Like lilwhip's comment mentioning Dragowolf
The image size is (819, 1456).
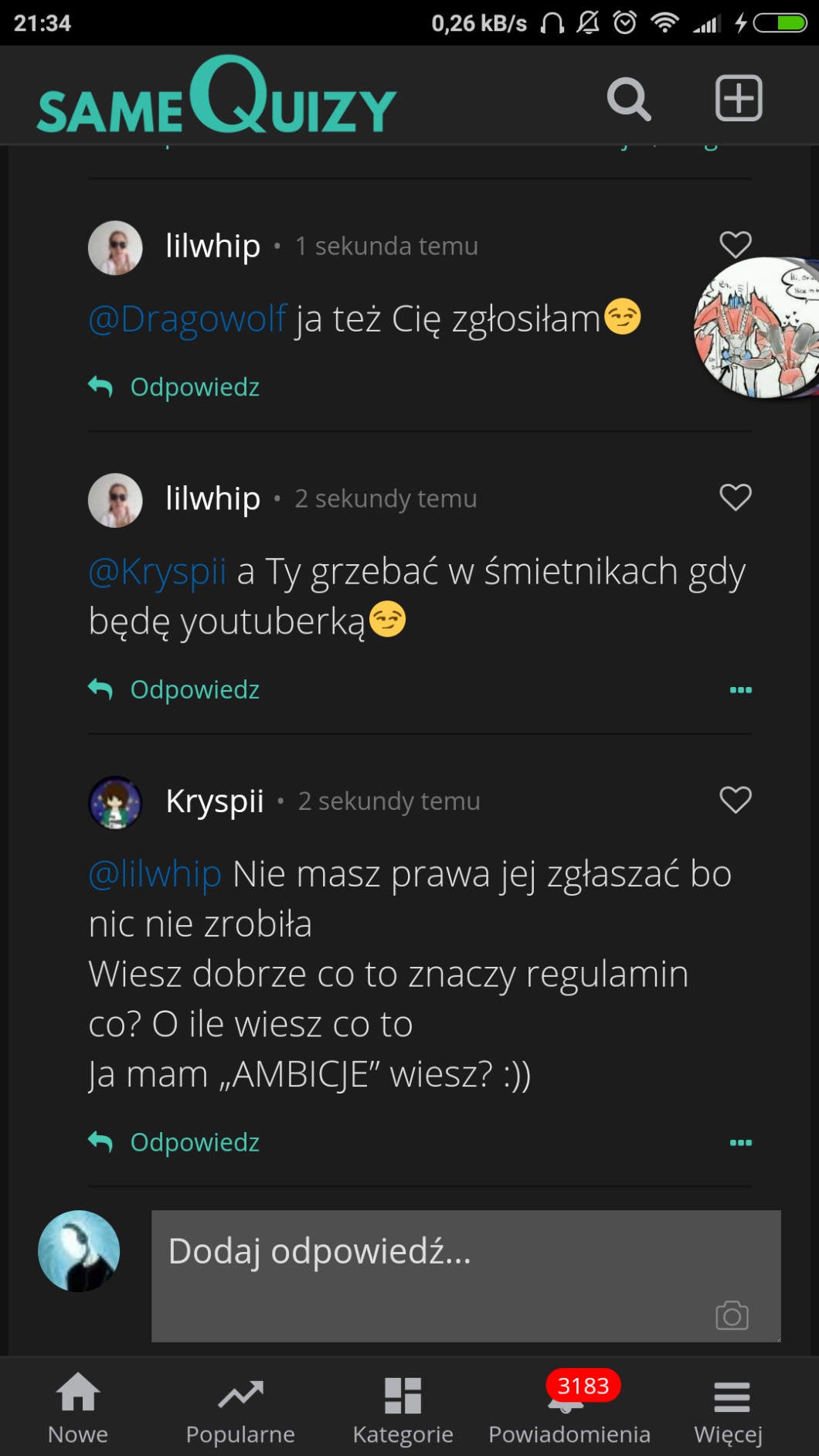pyautogui.click(x=735, y=245)
